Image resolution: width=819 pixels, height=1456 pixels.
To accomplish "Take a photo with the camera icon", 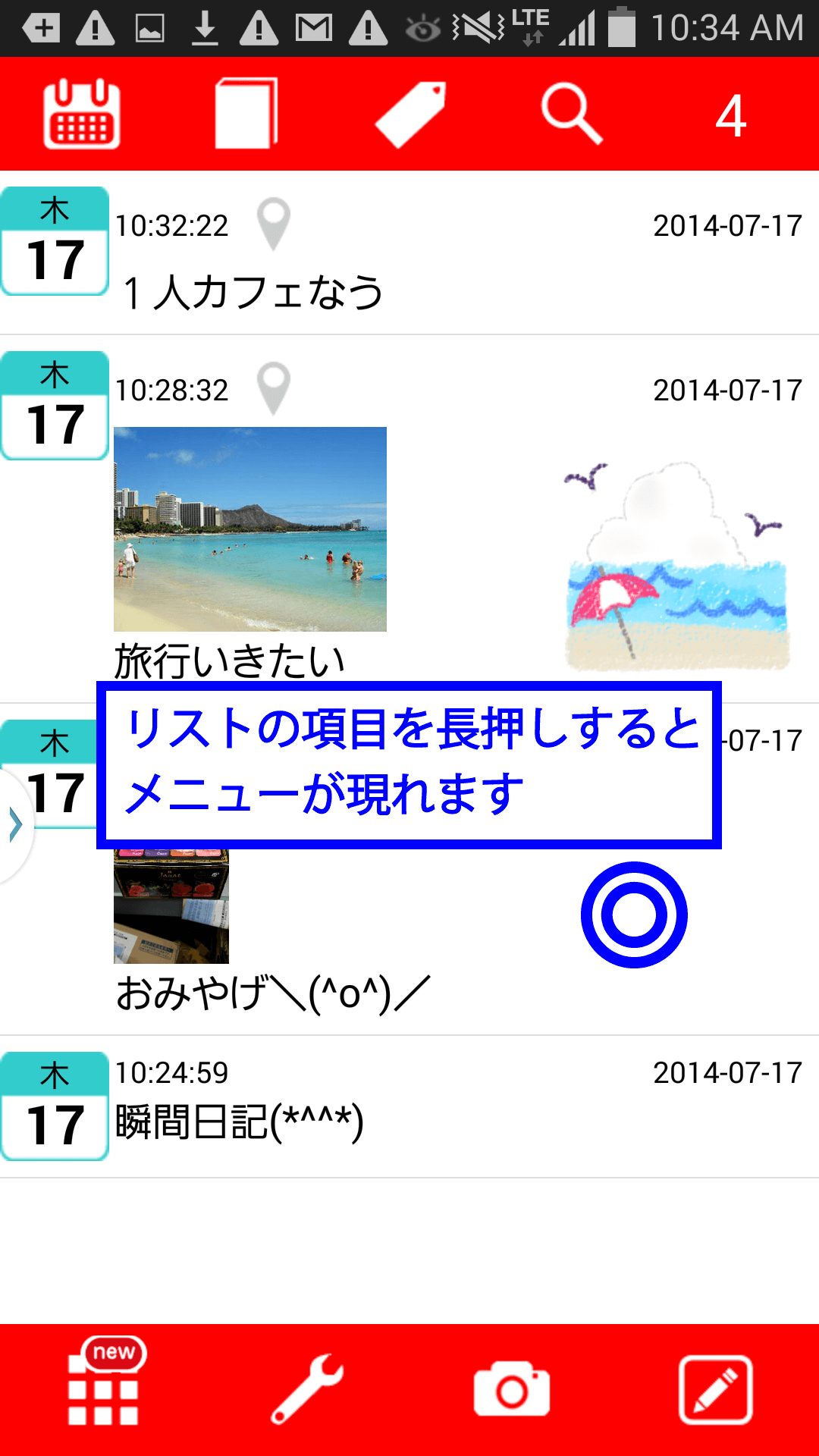I will [x=512, y=1389].
